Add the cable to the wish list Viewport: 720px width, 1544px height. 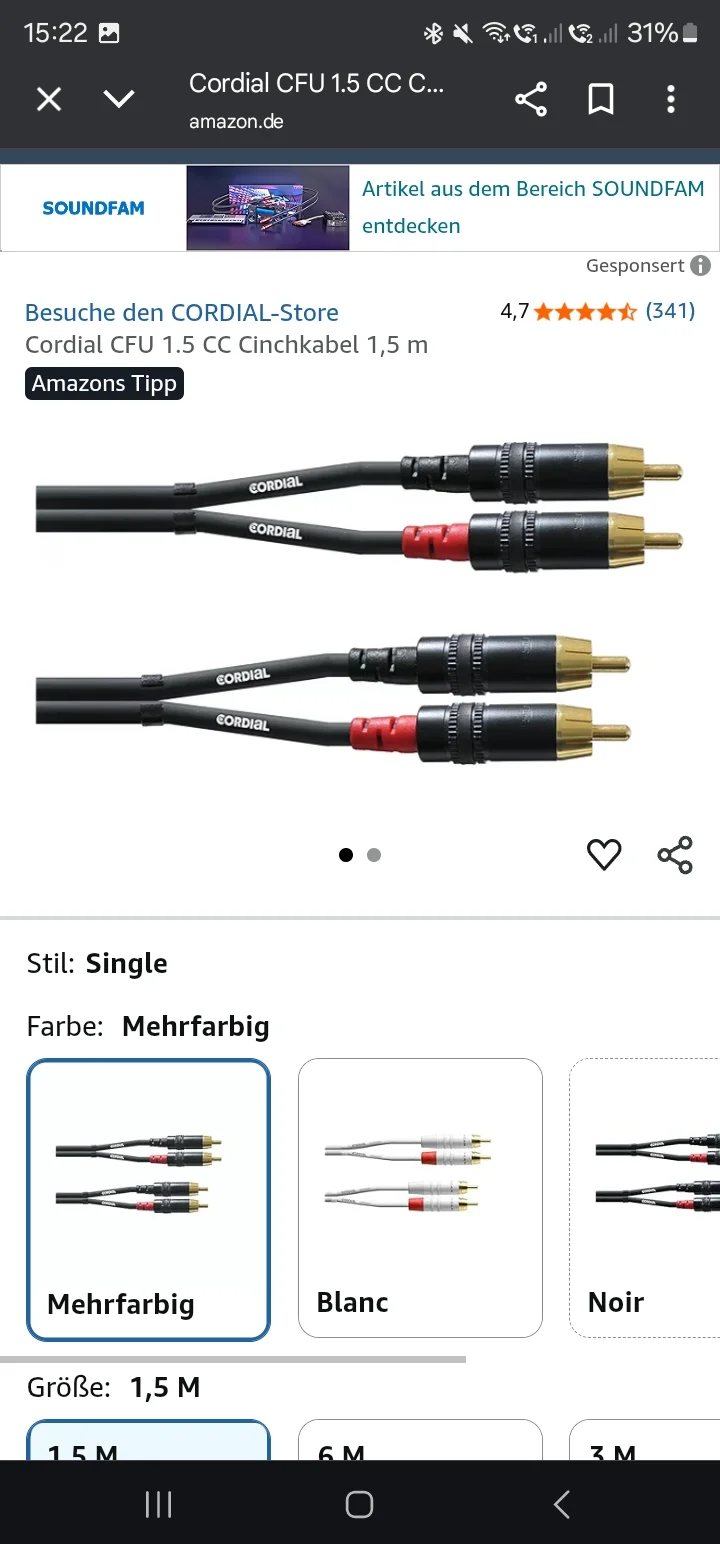604,855
